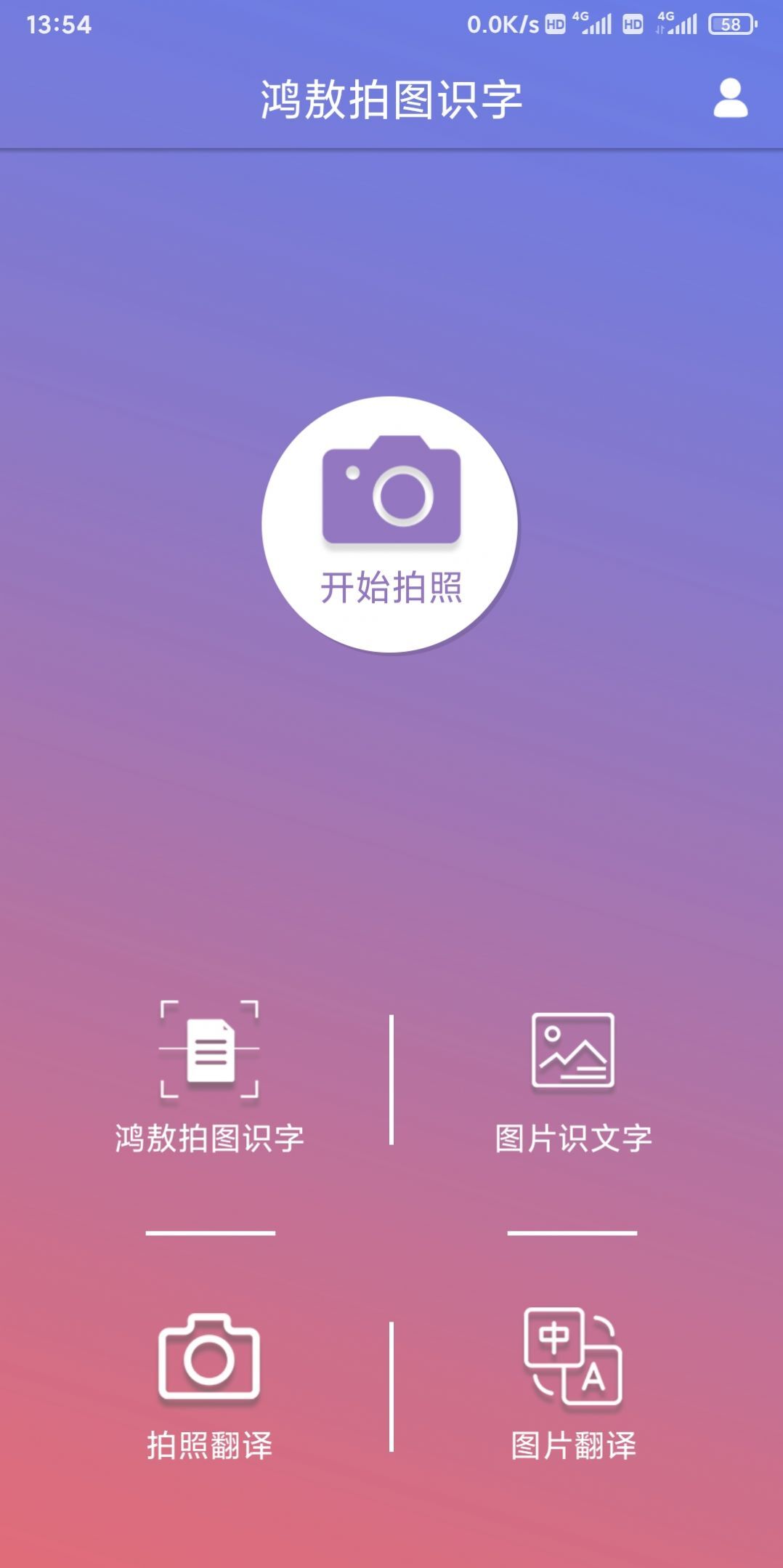This screenshot has height=1568, width=783.
Task: Tap the 4G signal icon
Action: [x=597, y=22]
